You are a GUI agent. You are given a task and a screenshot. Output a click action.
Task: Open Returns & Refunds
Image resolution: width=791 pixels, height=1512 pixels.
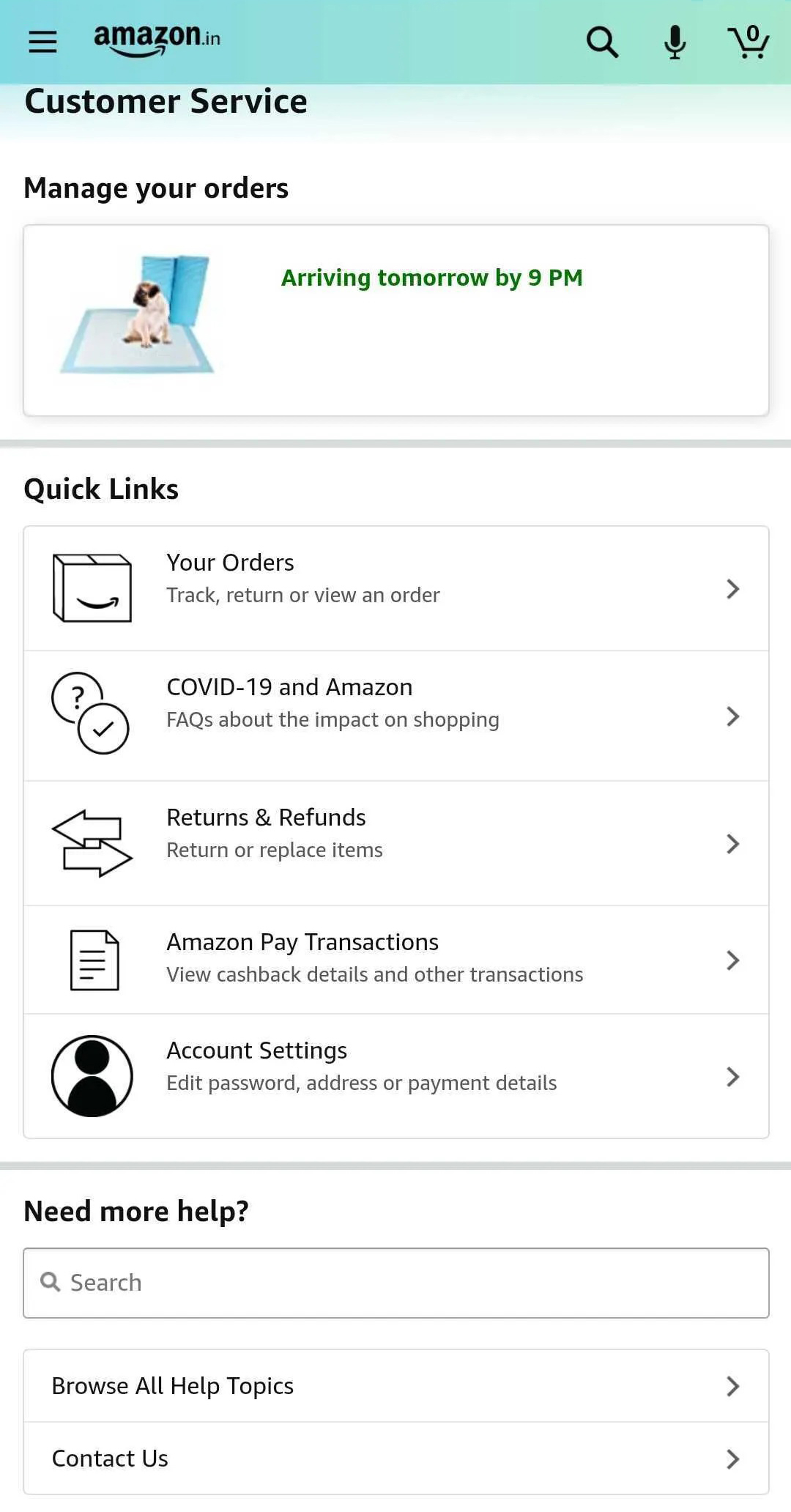click(395, 843)
